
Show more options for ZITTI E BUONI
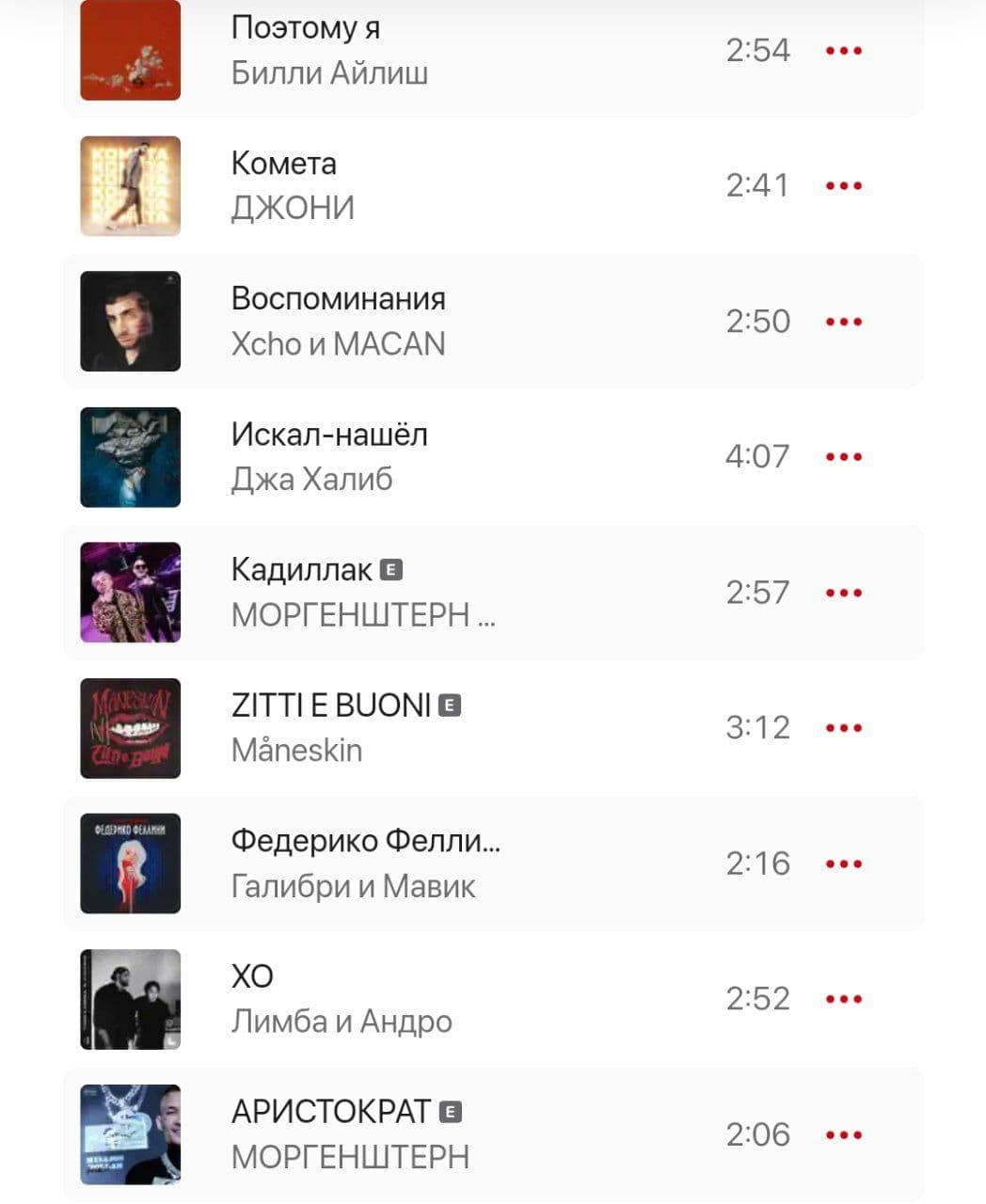(x=843, y=728)
